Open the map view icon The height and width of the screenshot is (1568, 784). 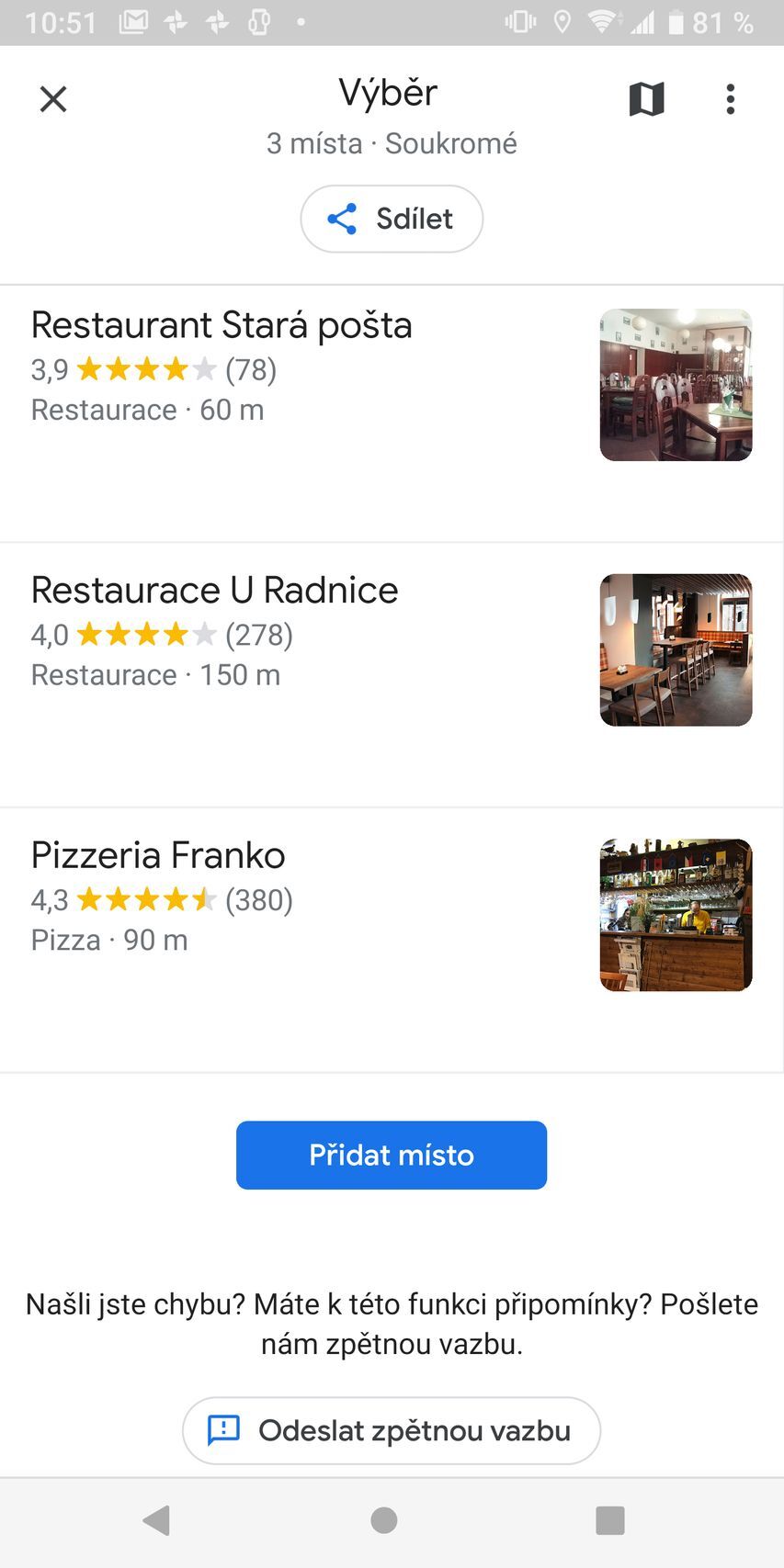pos(646,99)
